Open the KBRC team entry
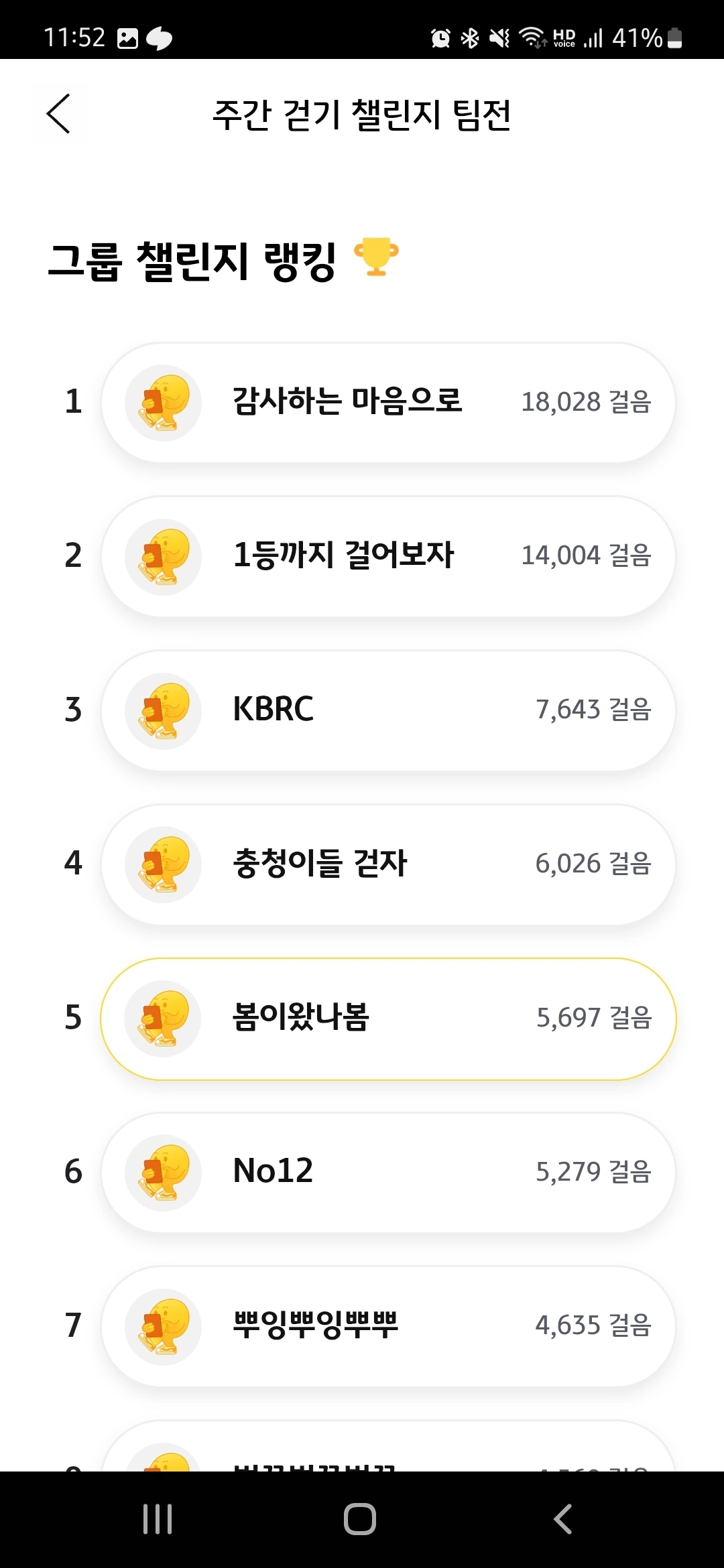Screen dimensions: 724x1568 [388, 710]
